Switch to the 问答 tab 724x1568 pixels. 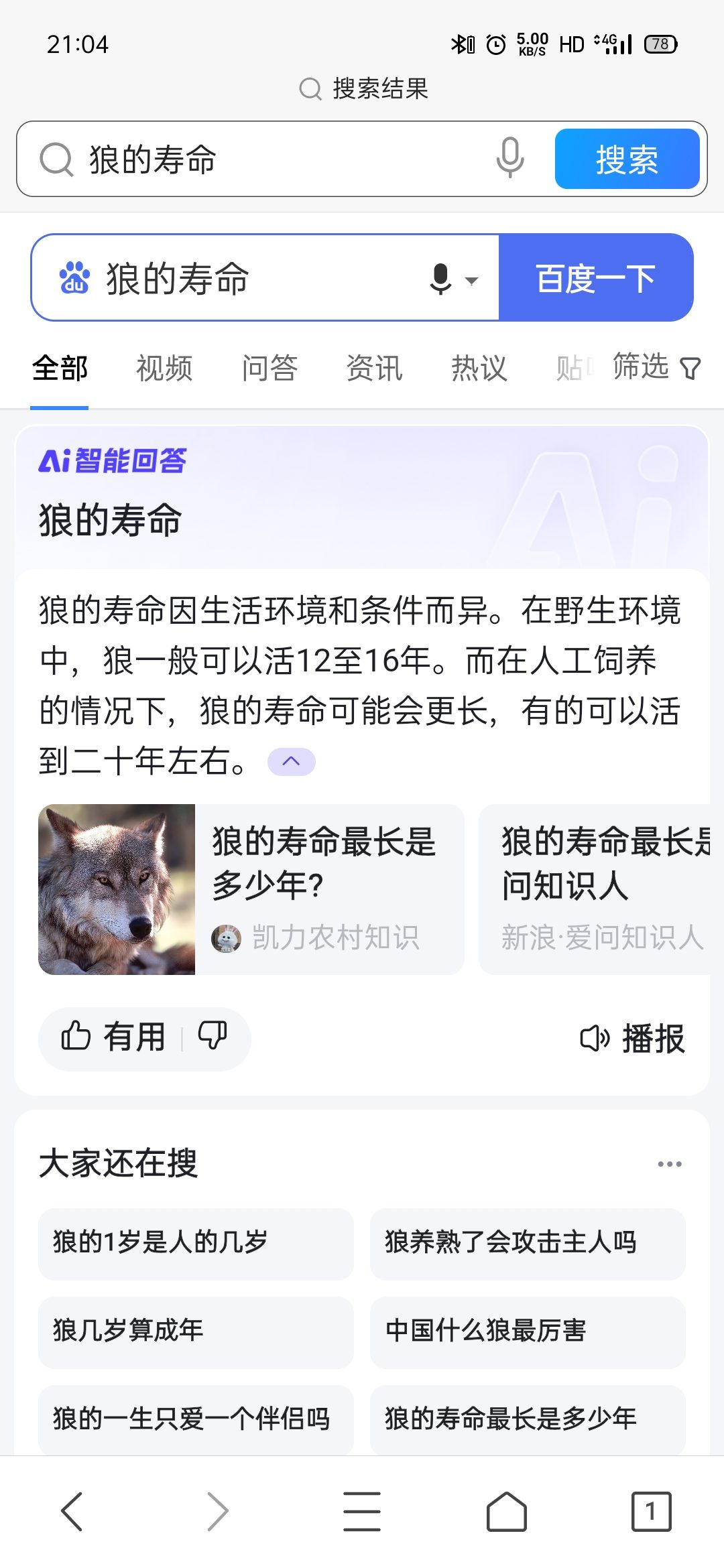point(269,368)
